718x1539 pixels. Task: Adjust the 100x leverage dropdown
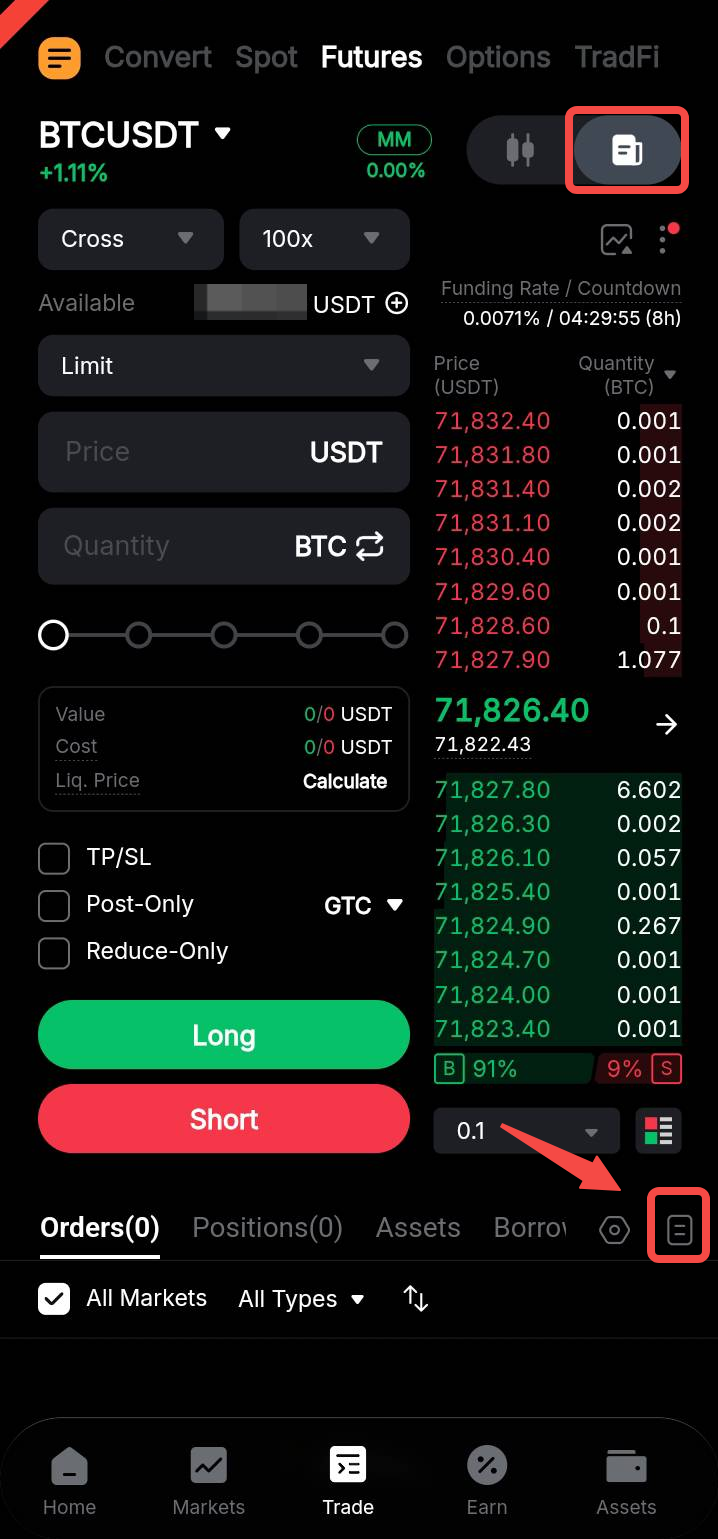[x=324, y=239]
